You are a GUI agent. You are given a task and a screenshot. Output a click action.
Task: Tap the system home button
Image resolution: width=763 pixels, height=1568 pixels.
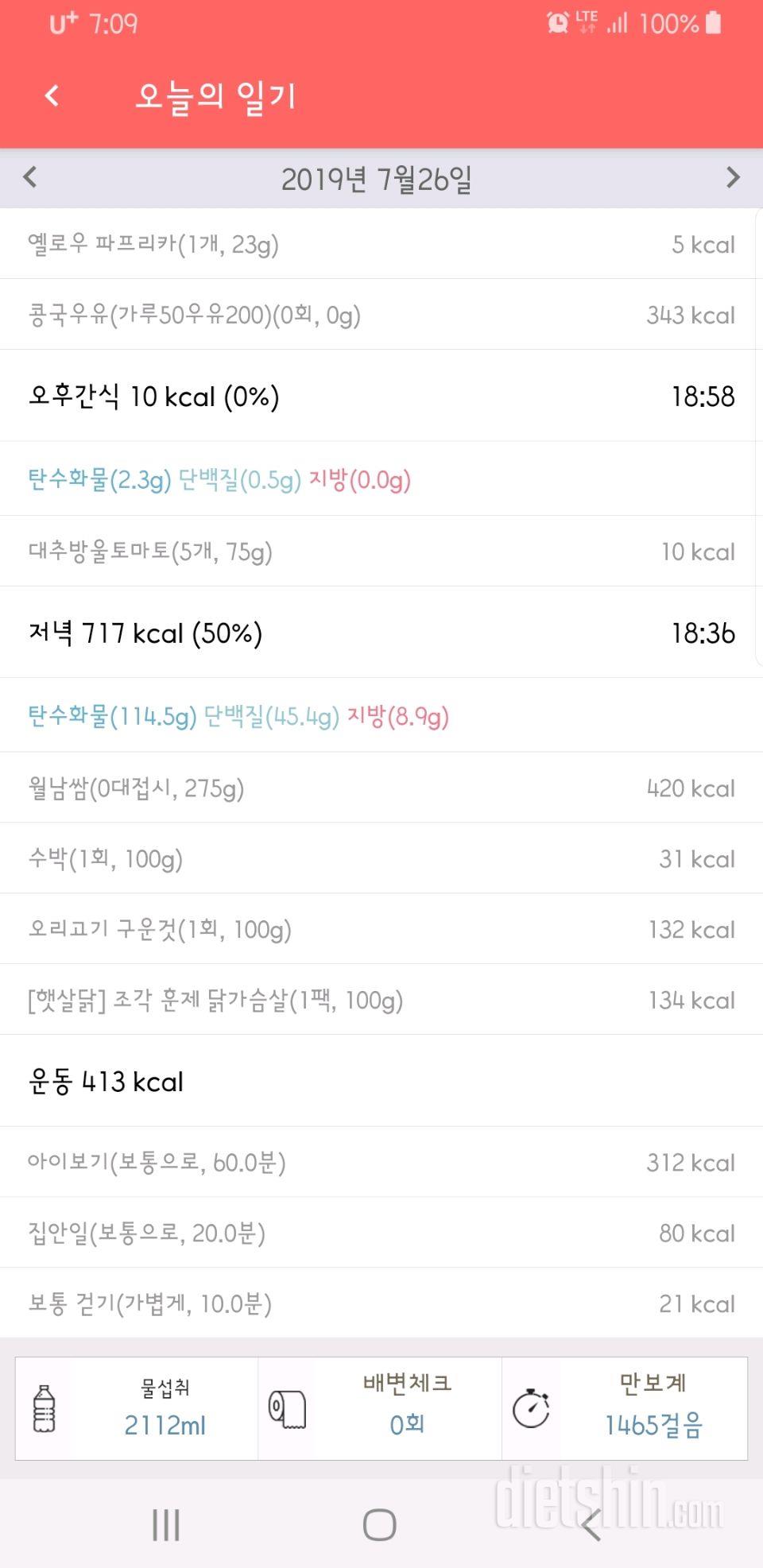point(379,1525)
